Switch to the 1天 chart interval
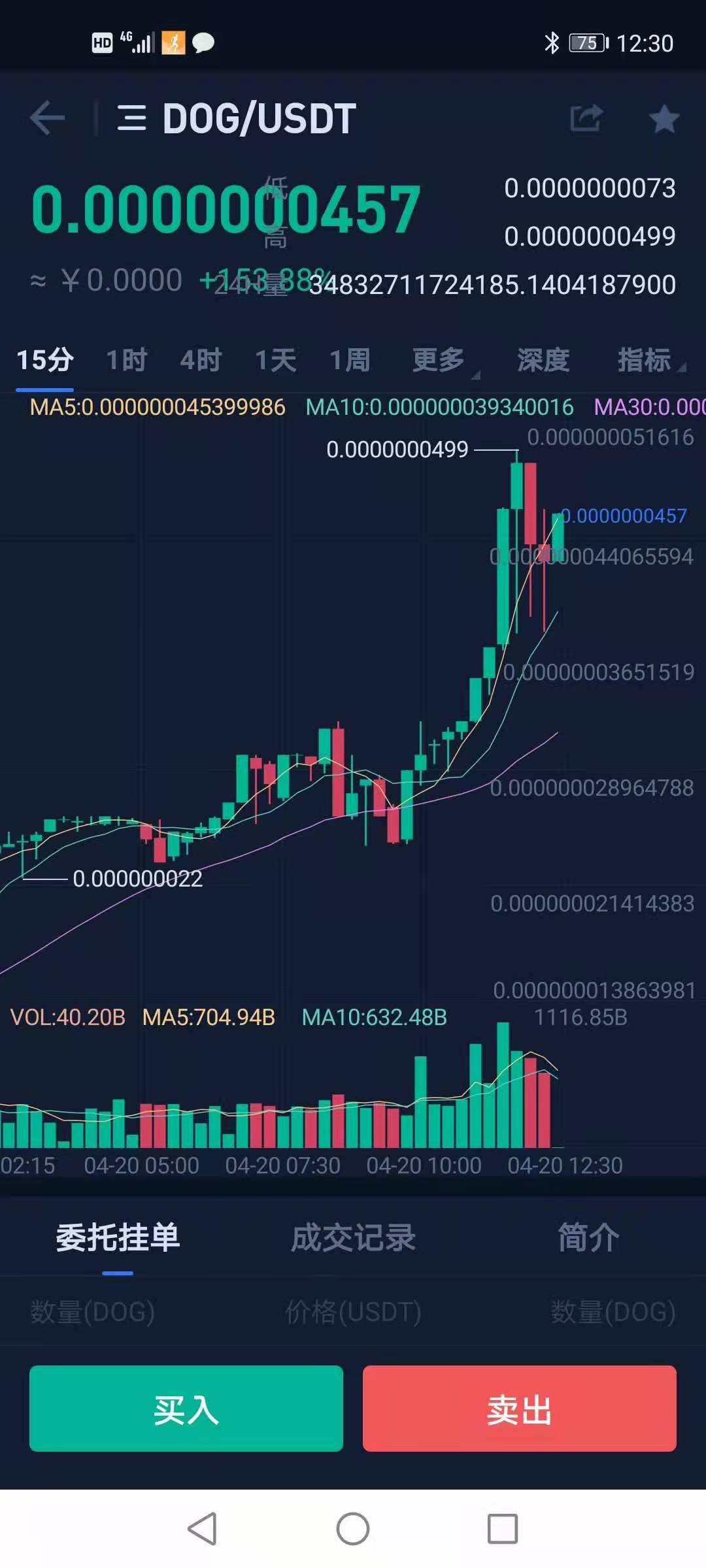This screenshot has width=706, height=1568. [275, 360]
